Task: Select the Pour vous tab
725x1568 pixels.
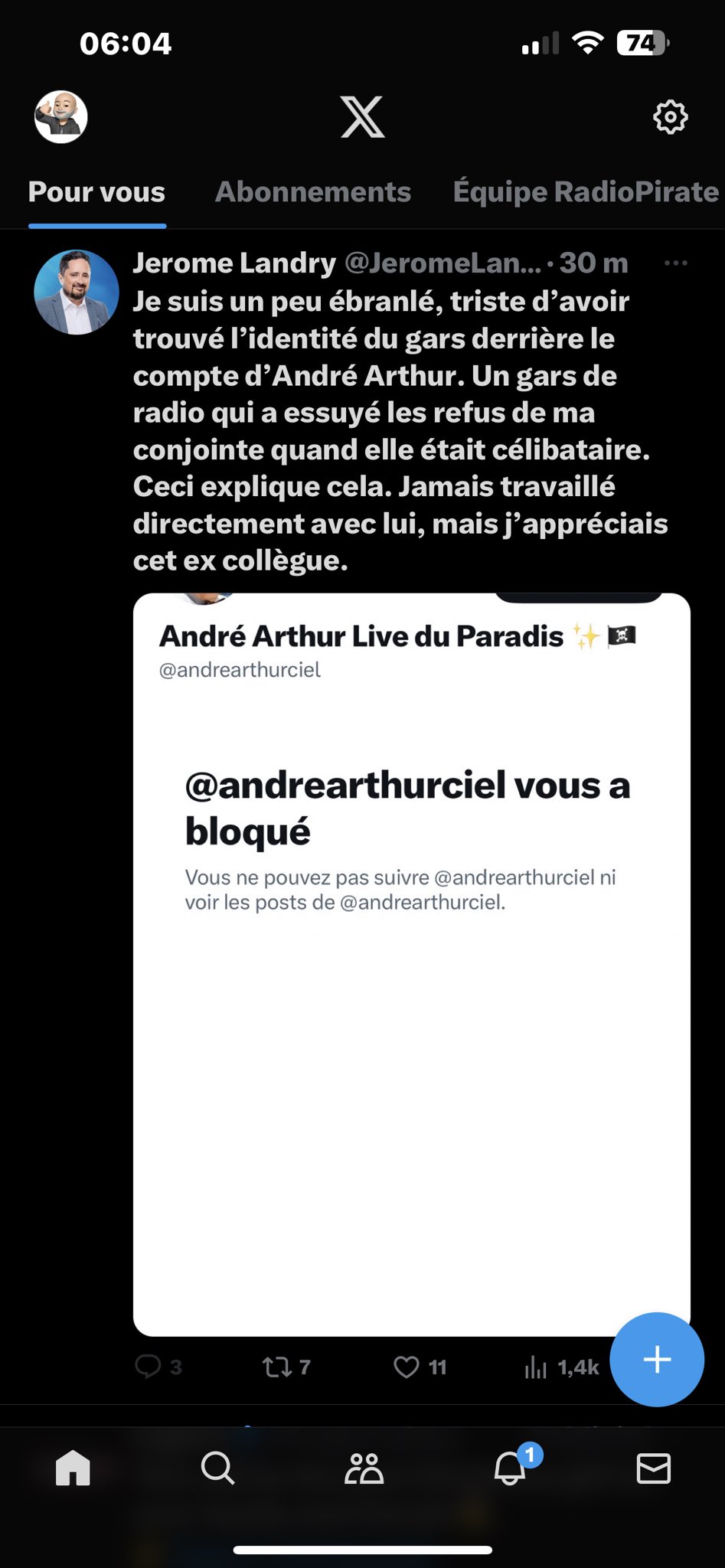Action: coord(96,191)
